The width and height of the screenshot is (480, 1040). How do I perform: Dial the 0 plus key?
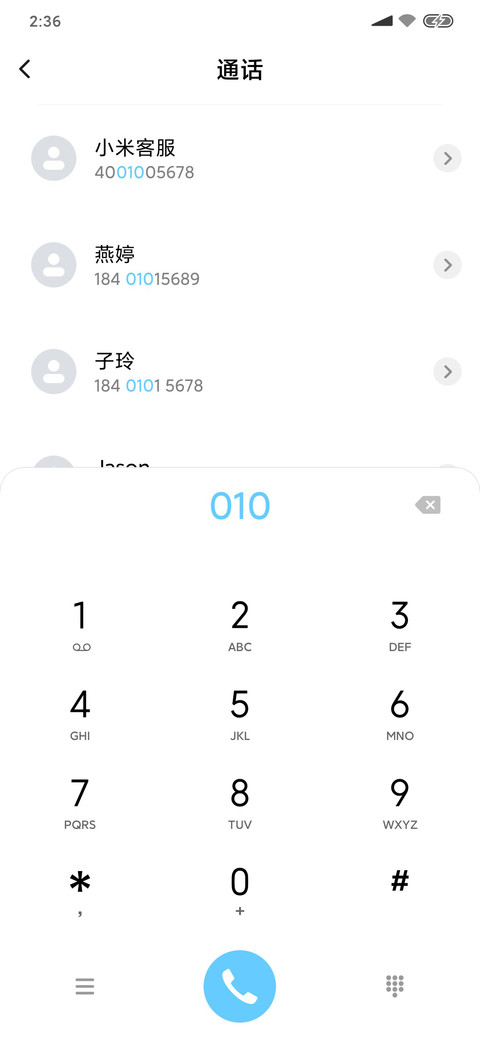click(x=240, y=892)
